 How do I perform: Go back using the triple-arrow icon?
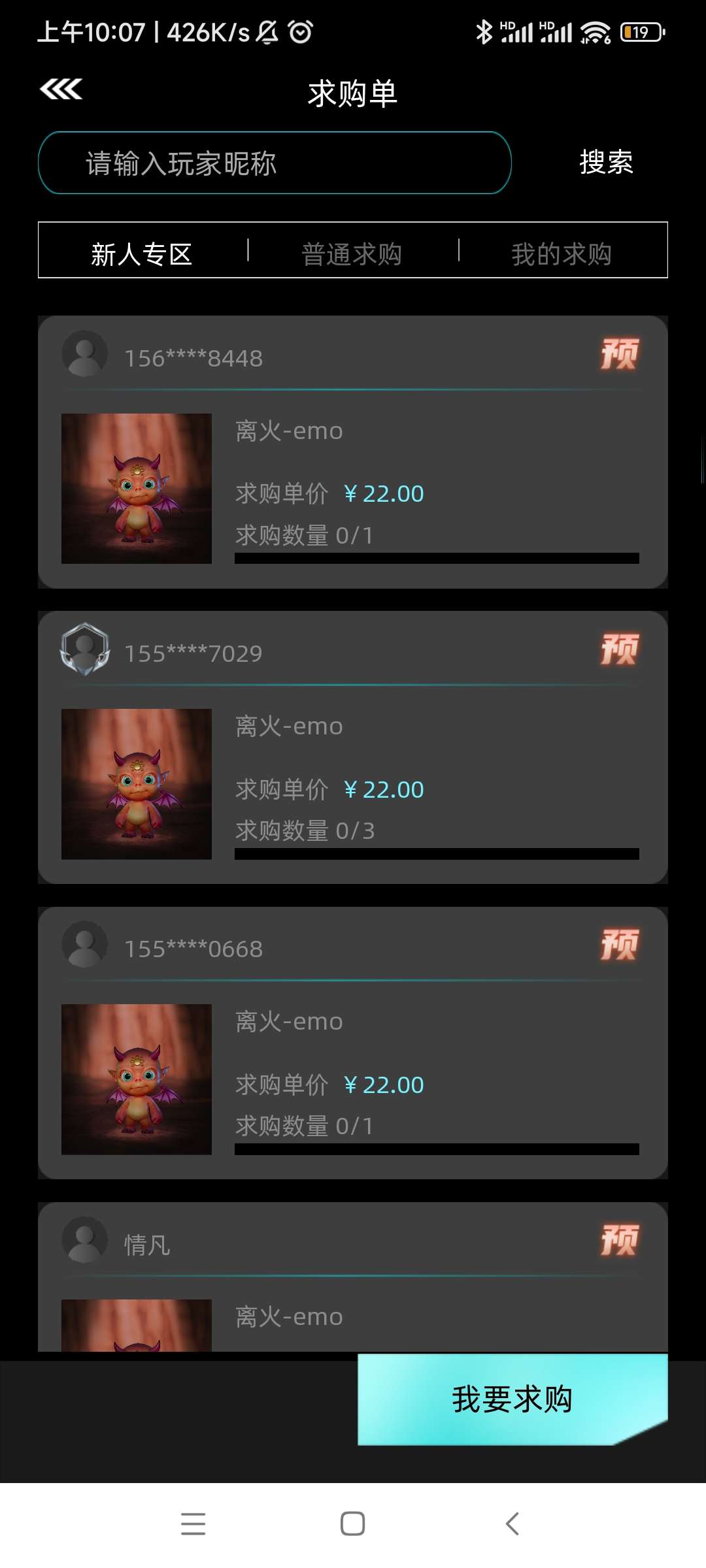click(61, 89)
